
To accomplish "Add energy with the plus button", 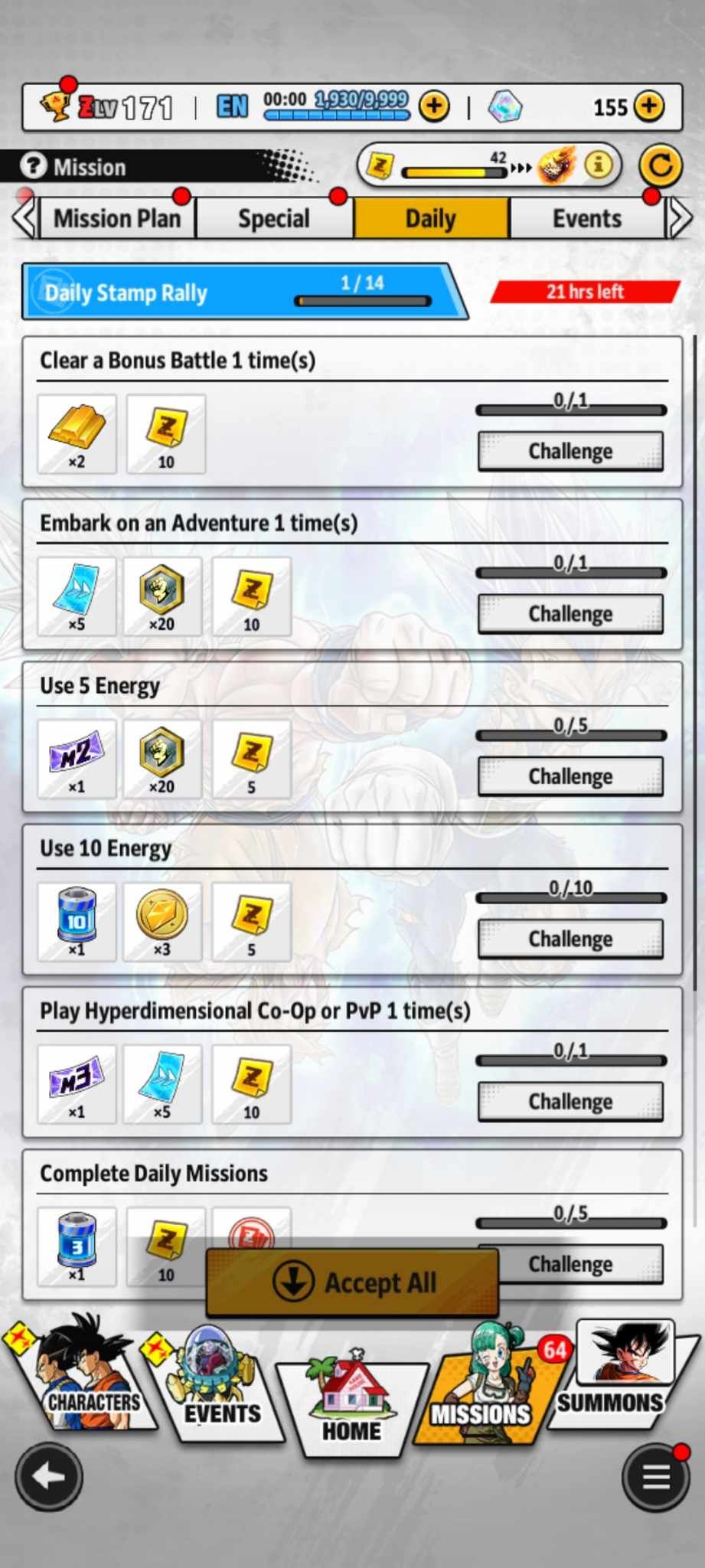I will click(434, 106).
